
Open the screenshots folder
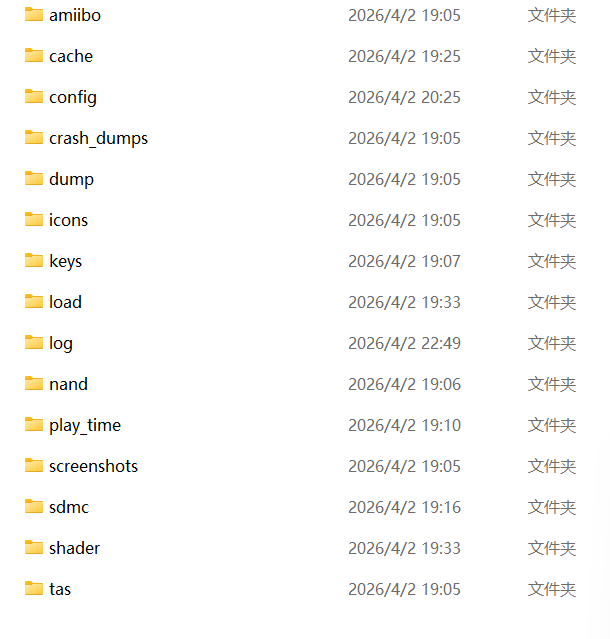tap(93, 466)
